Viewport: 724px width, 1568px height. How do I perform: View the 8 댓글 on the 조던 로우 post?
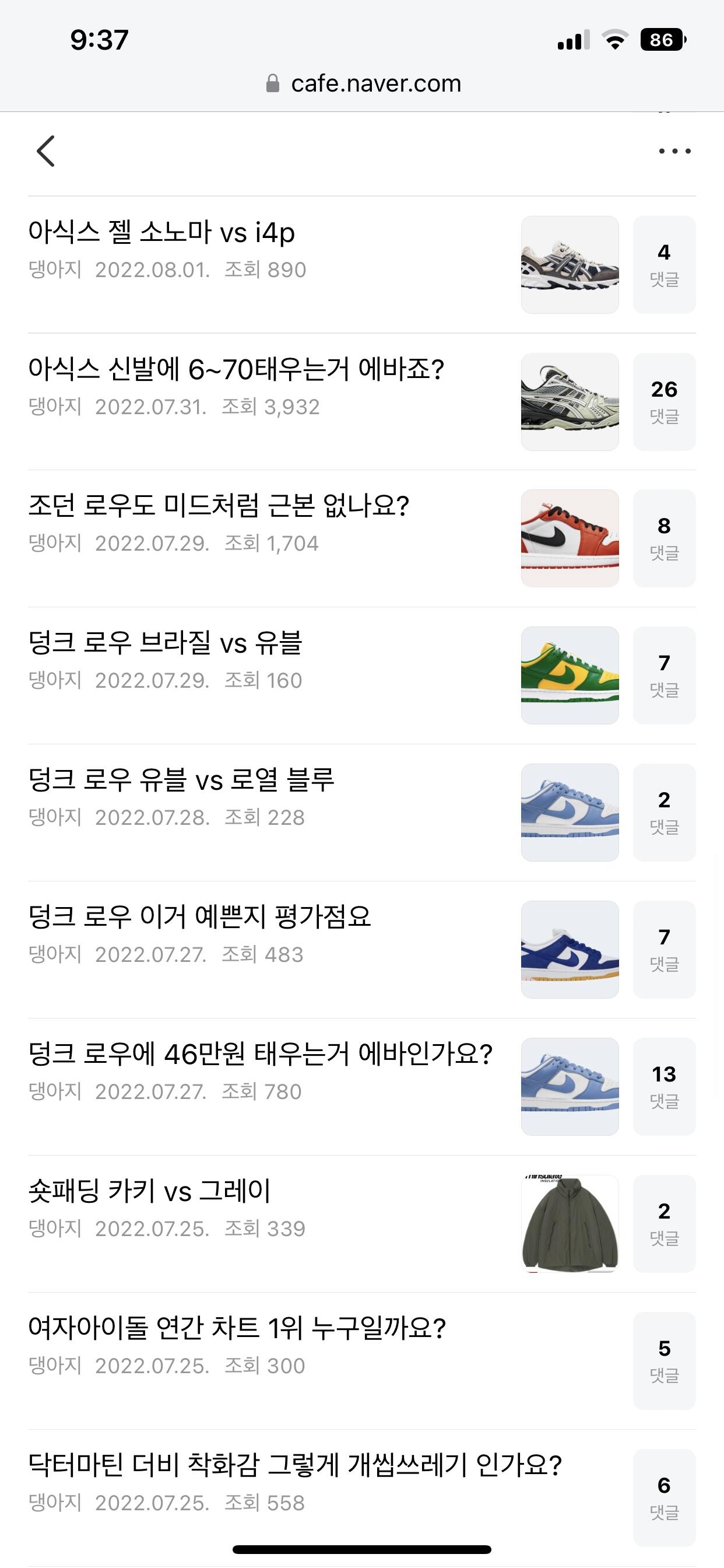pyautogui.click(x=664, y=538)
